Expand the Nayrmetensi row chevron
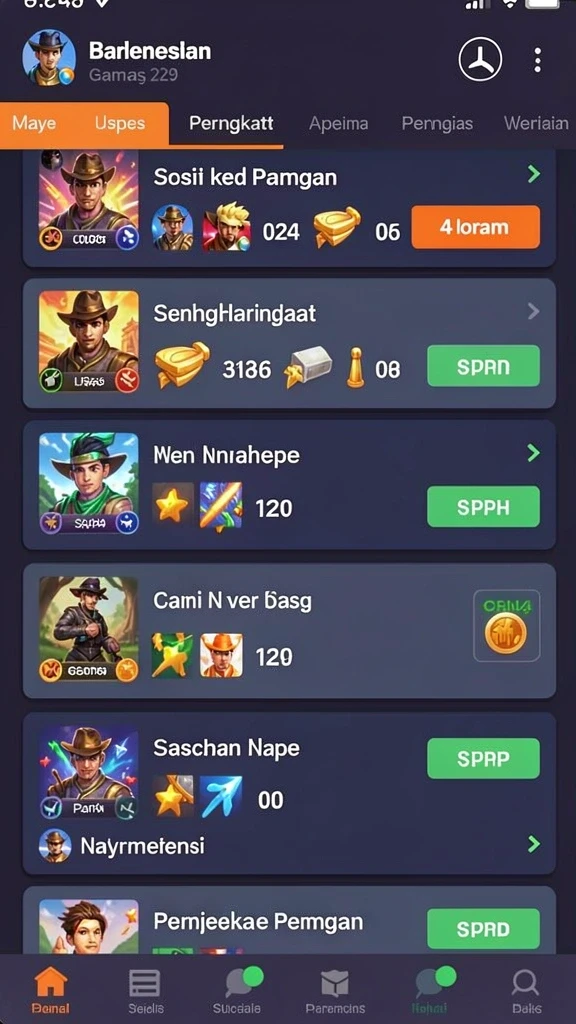576x1024 pixels. (534, 844)
